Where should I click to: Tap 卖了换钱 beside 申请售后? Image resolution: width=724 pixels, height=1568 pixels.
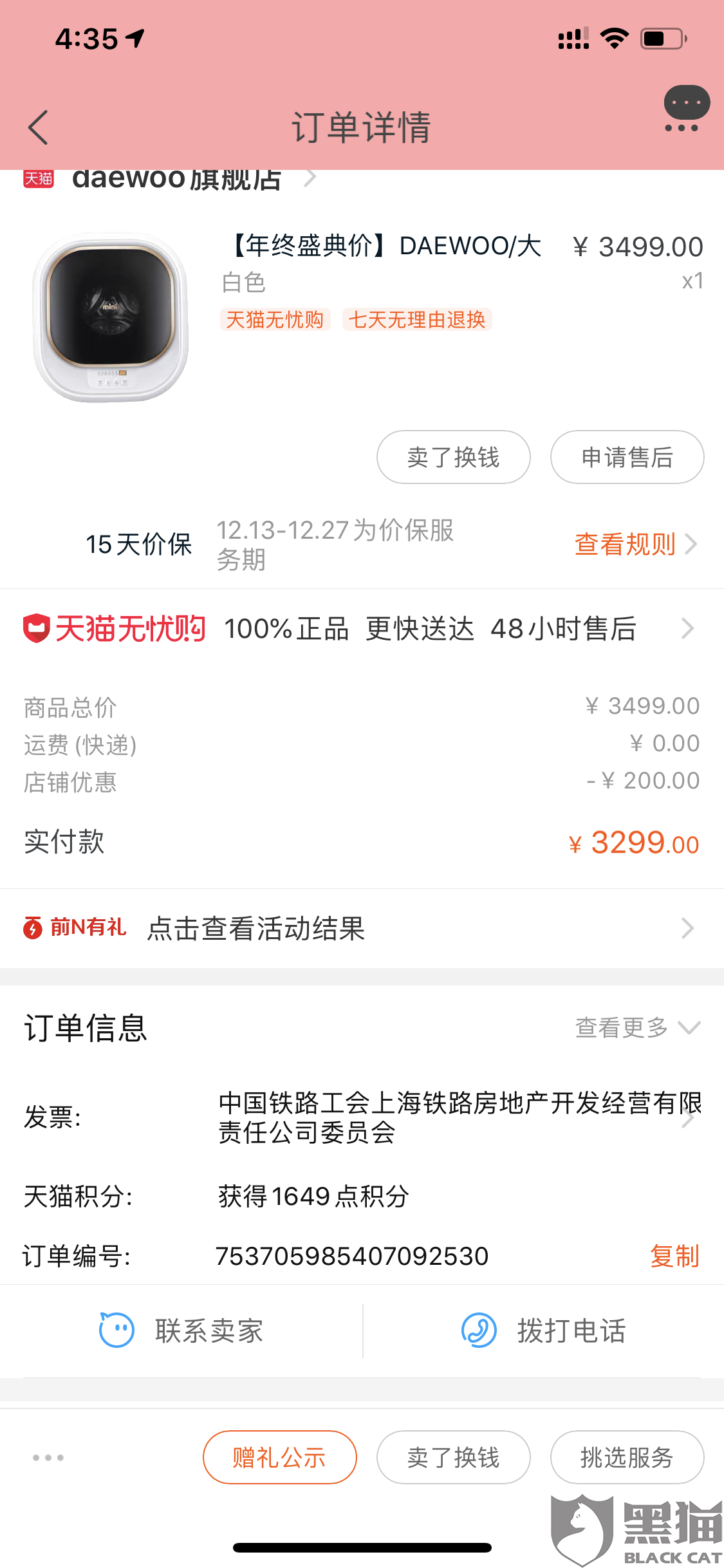pyautogui.click(x=453, y=457)
